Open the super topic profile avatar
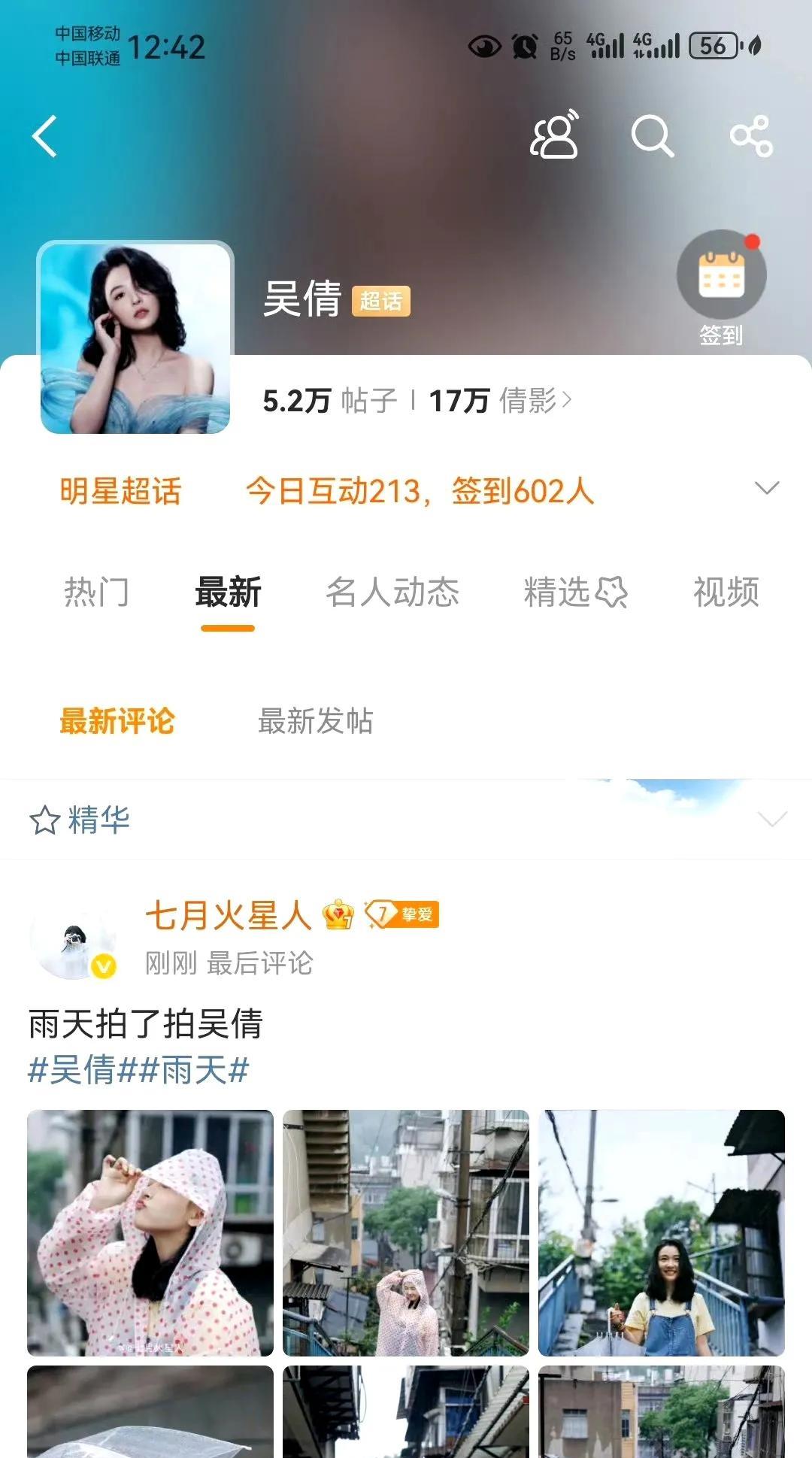Viewport: 812px width, 1458px height. point(135,338)
